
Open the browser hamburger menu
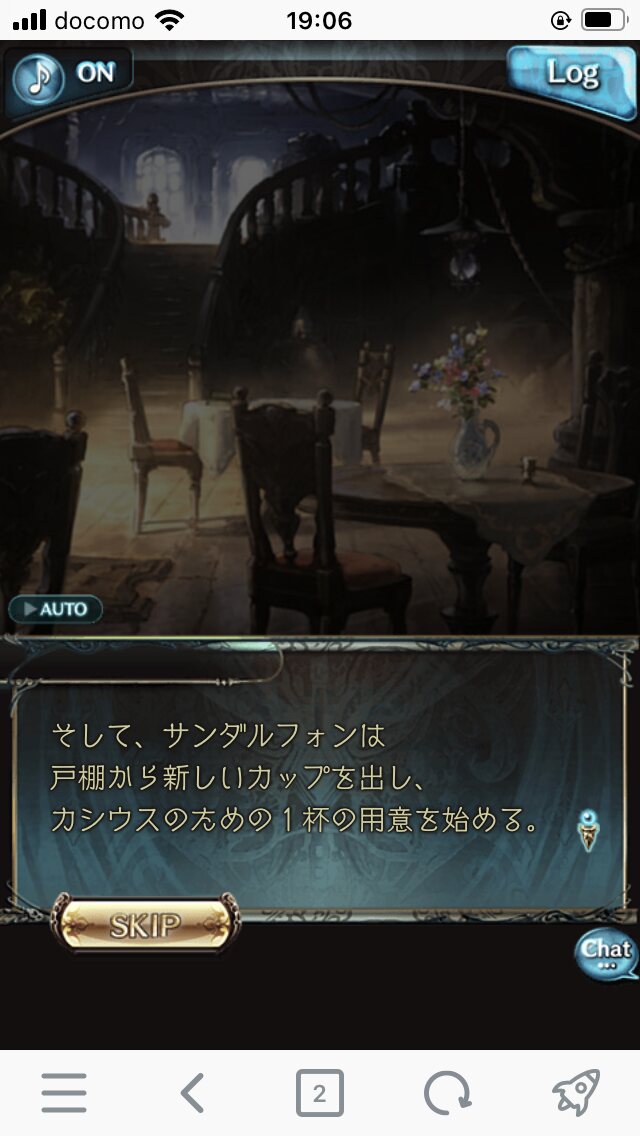click(x=64, y=1093)
